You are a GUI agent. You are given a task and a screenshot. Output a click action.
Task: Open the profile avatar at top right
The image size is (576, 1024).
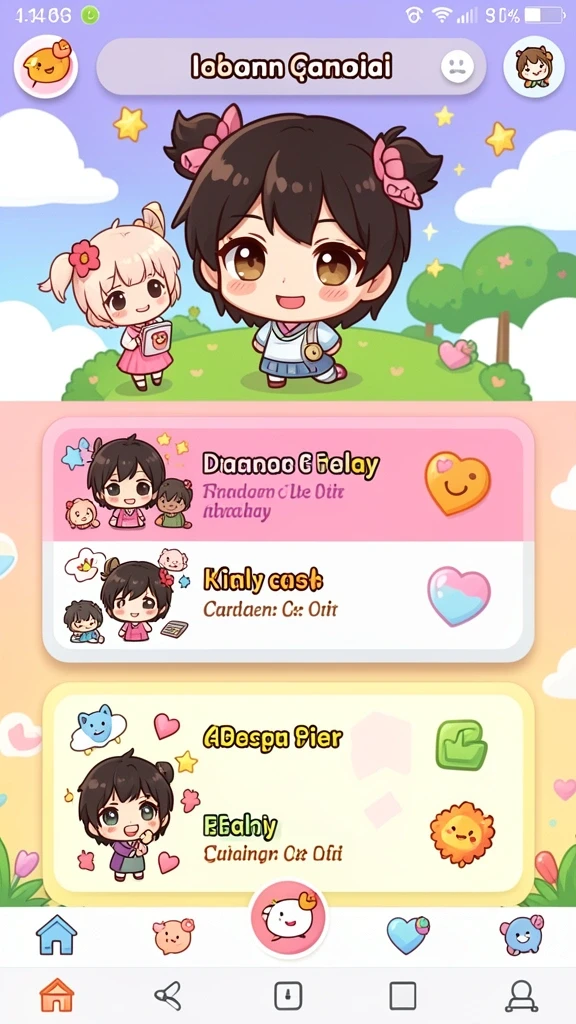coord(534,67)
